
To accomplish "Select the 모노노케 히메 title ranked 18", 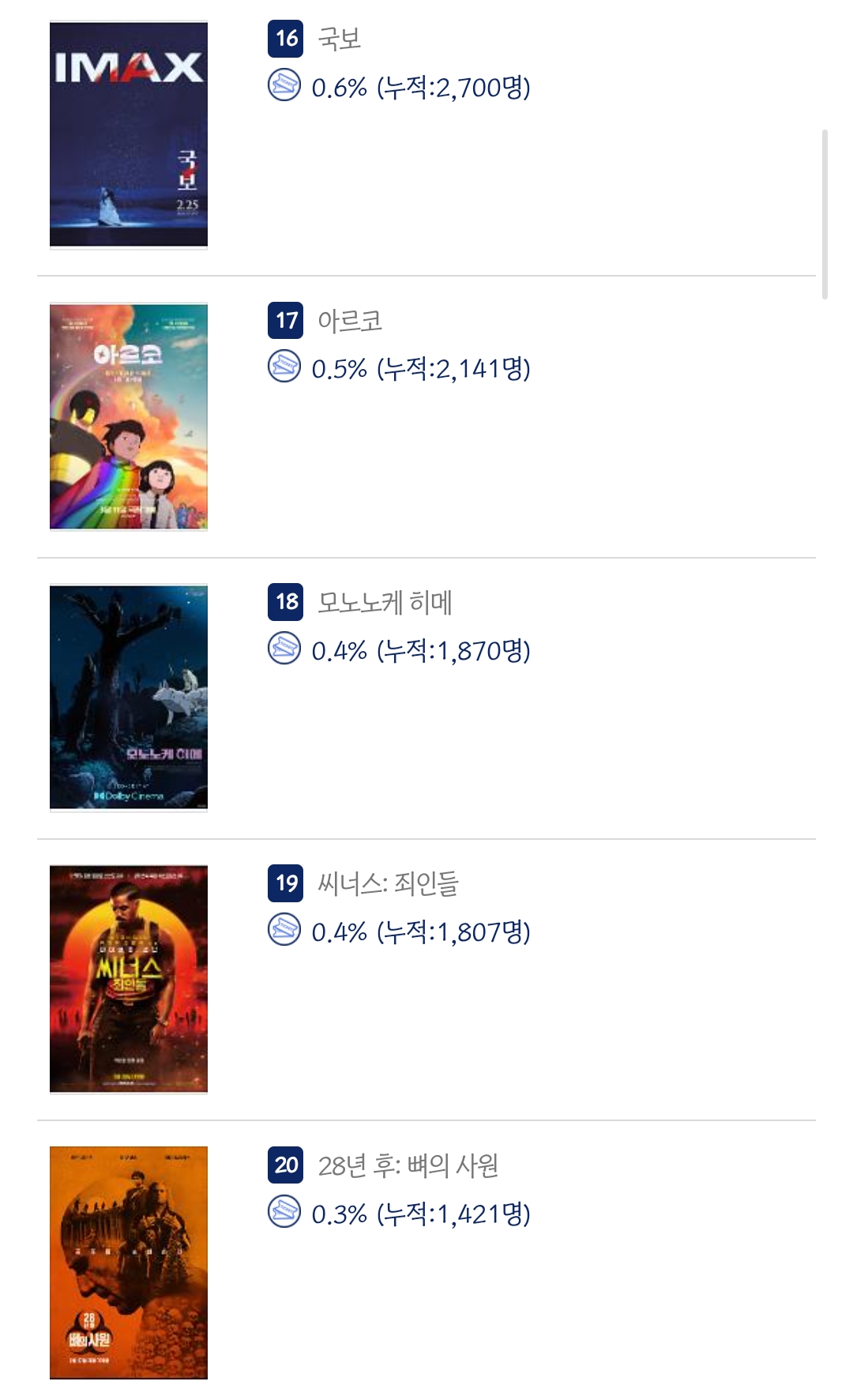I will (385, 602).
